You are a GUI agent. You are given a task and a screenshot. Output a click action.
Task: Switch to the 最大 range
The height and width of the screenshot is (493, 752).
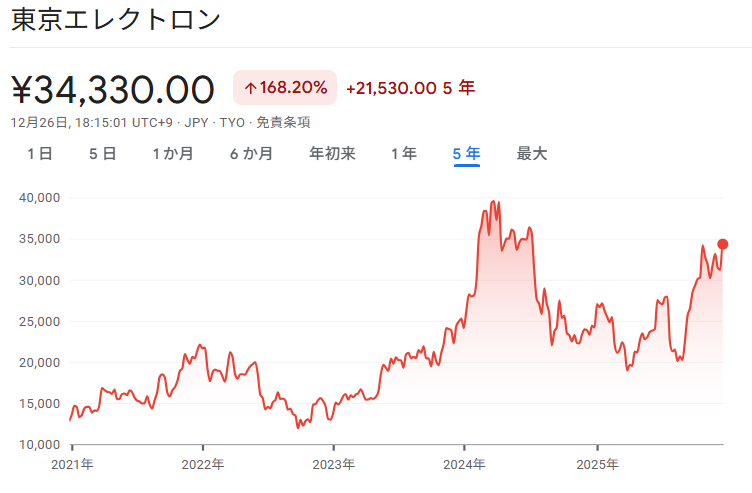(x=532, y=154)
